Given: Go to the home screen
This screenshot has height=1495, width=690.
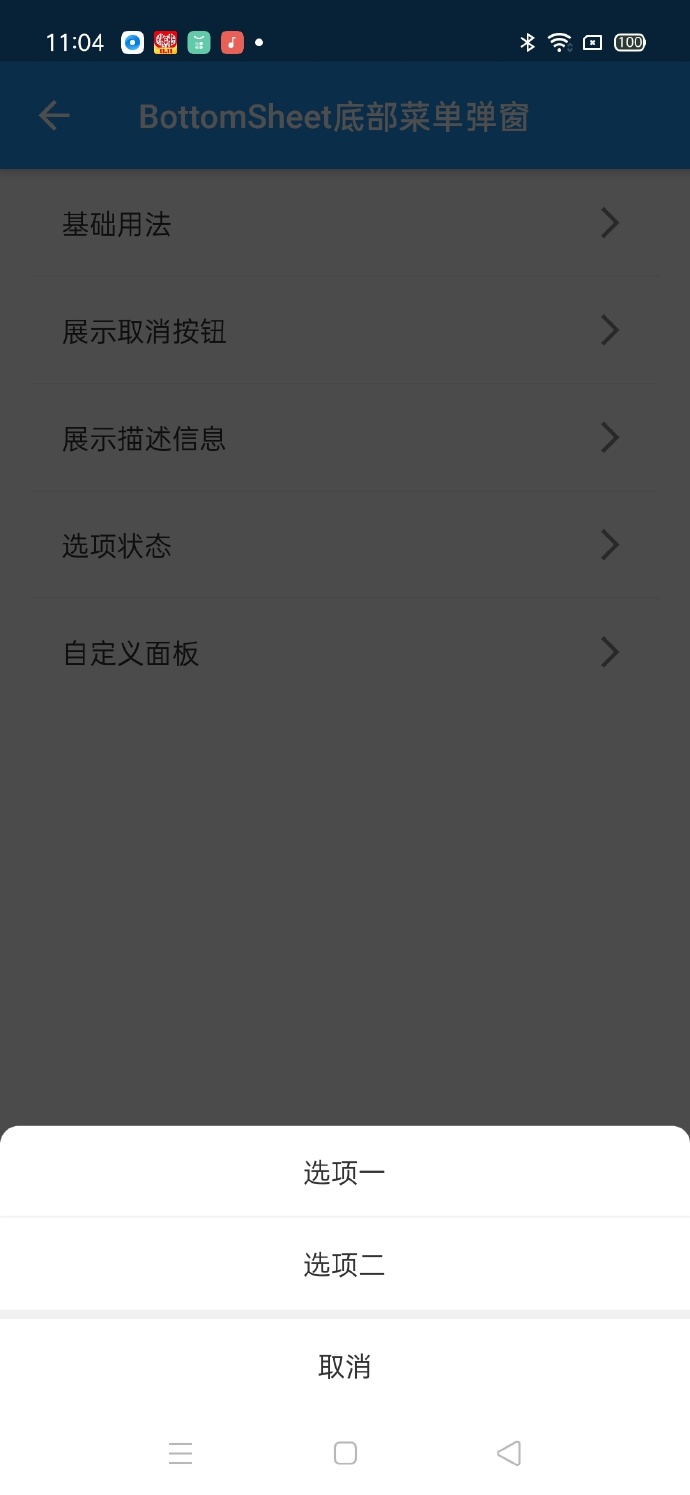Looking at the screenshot, I should (x=345, y=1453).
